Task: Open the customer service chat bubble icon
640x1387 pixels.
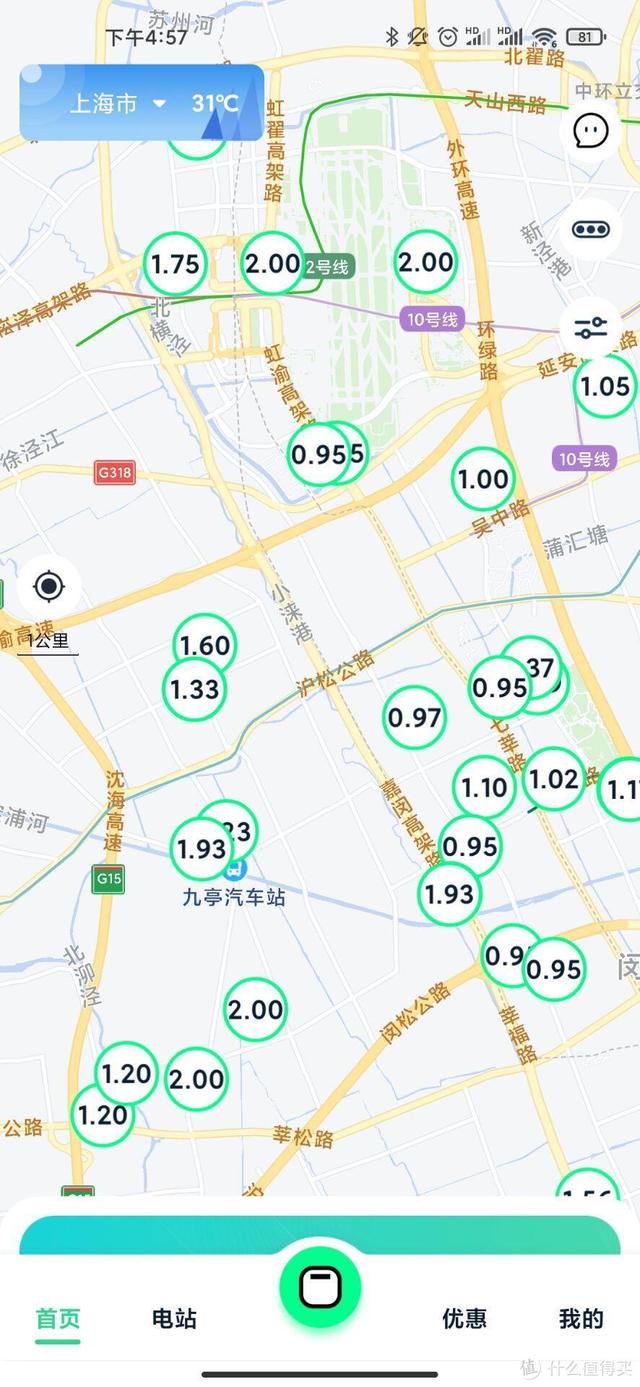Action: coord(591,130)
